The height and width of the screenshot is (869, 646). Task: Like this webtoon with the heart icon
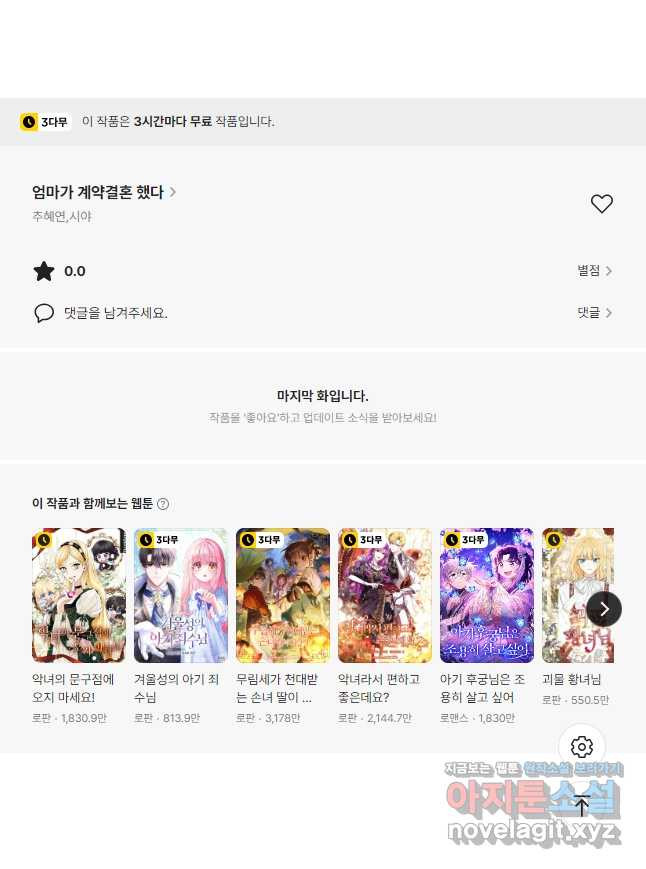pos(601,204)
